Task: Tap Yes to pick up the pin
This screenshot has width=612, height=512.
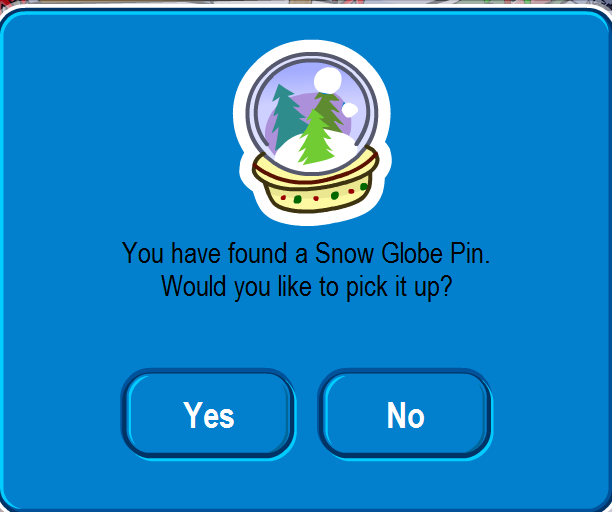Action: (208, 415)
